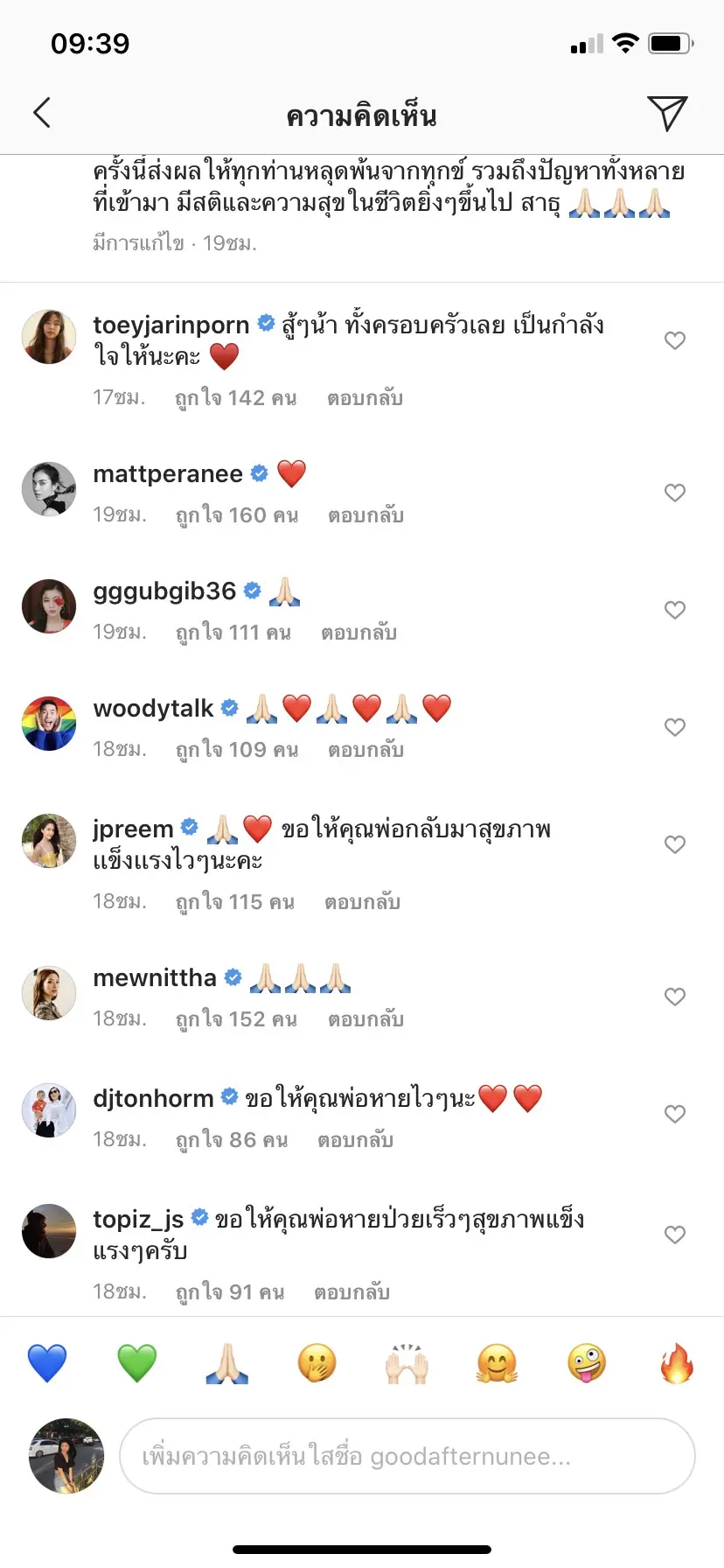Screen dimensions: 724x1568
Task: Add the hugging face quick emoji
Action: [x=497, y=1363]
